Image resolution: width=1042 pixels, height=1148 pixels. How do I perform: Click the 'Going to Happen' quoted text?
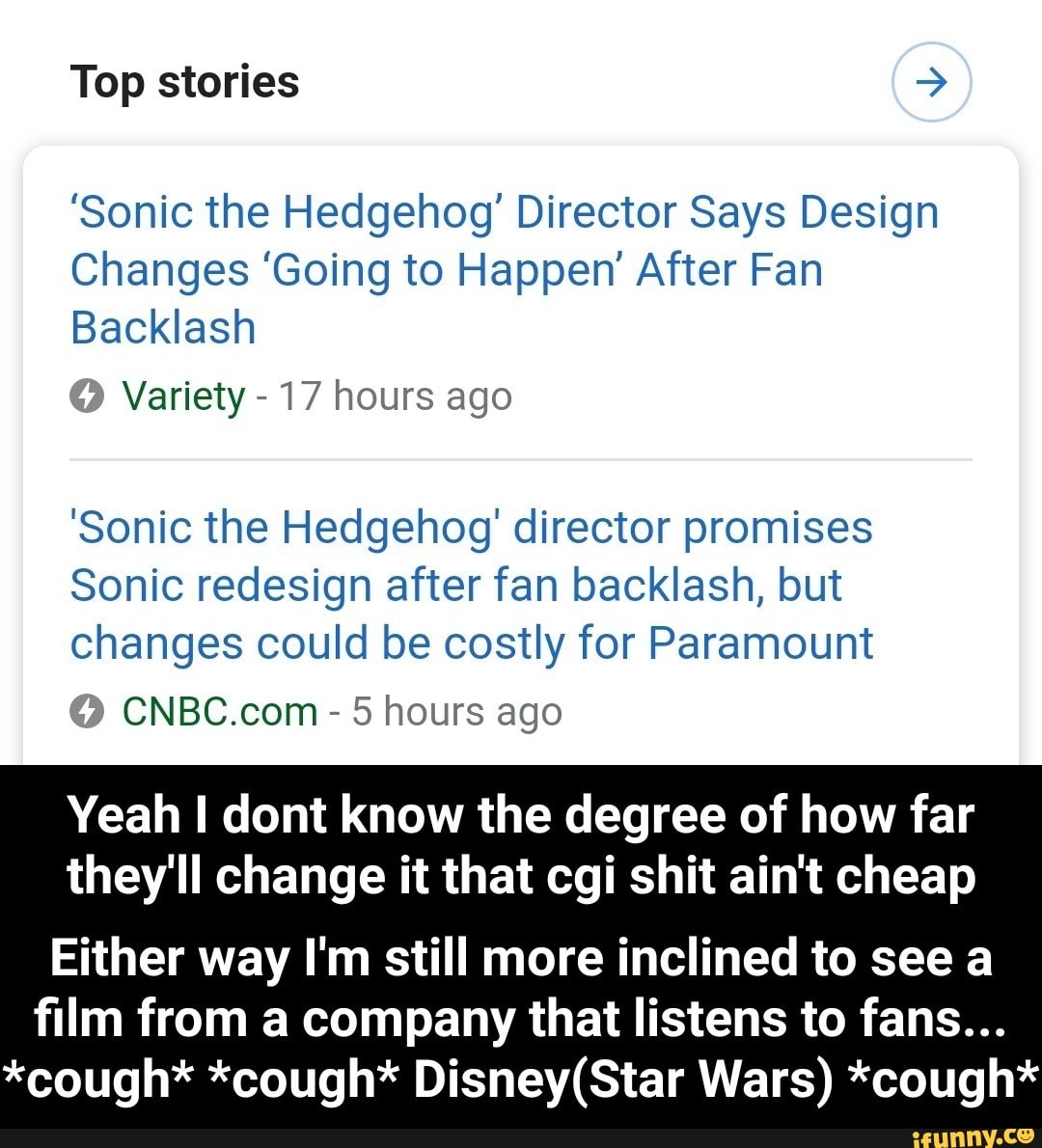click(x=444, y=269)
